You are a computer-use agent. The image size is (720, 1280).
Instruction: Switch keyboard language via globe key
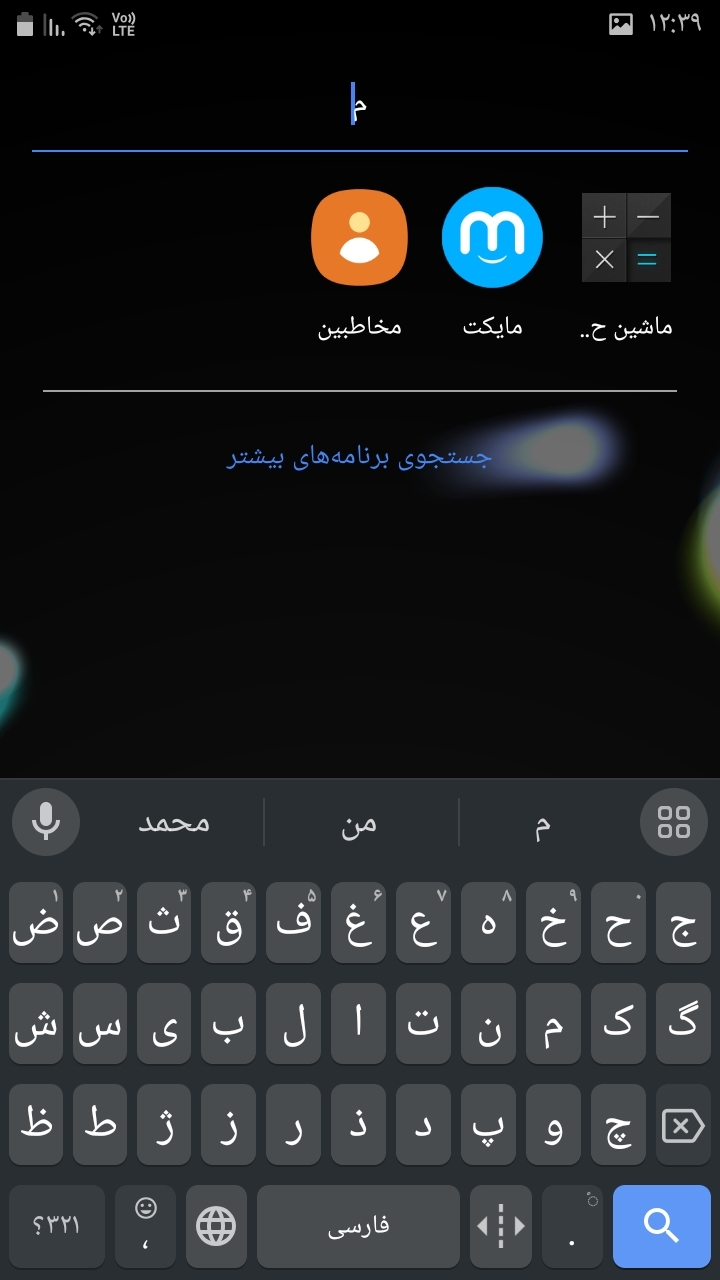[216, 1225]
